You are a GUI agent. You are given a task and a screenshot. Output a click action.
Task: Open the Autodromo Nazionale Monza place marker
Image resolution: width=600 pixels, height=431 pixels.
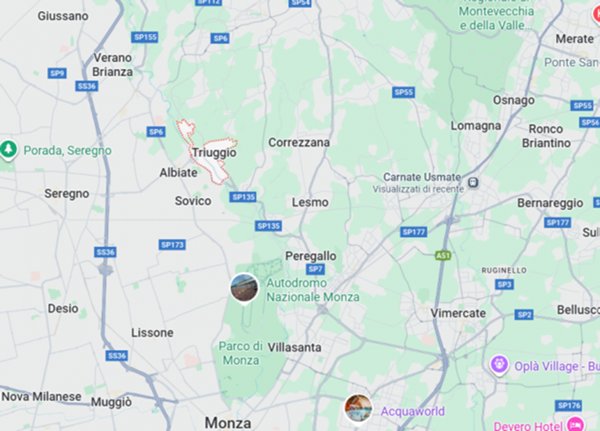tap(243, 288)
